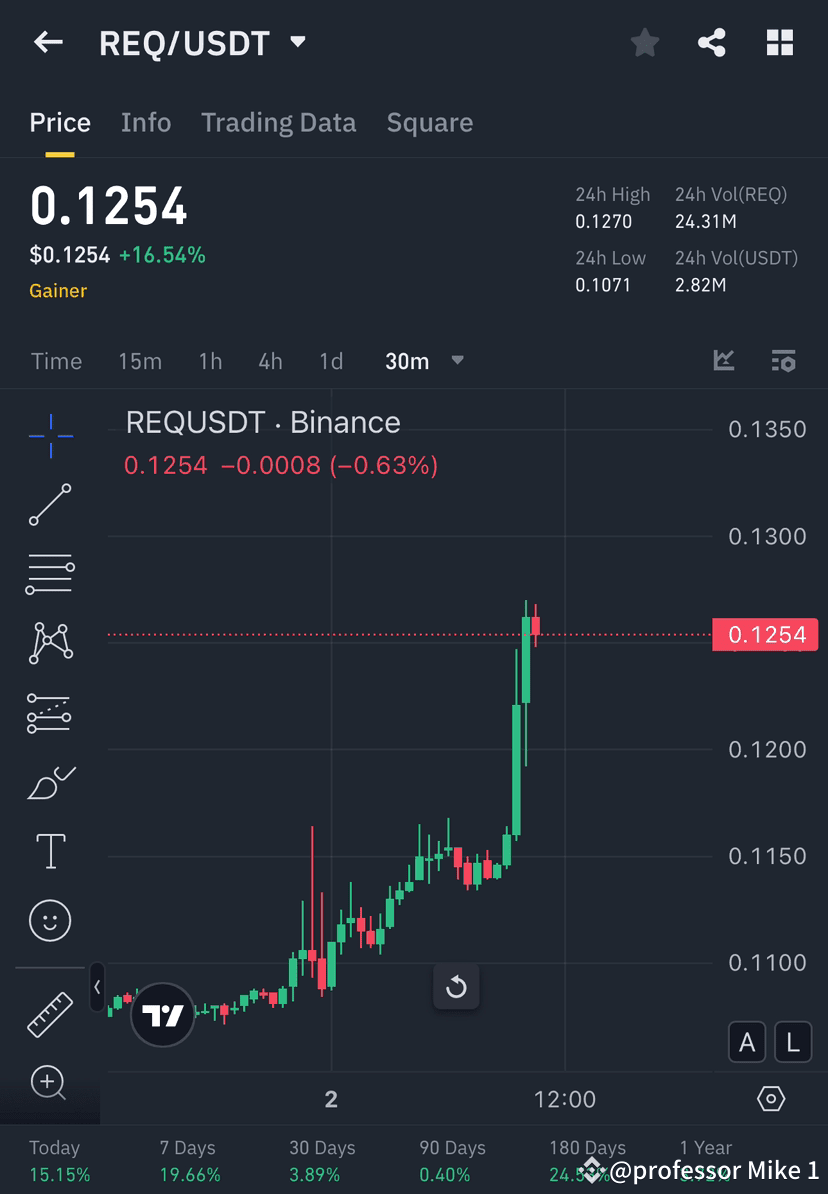
Task: Collapse the drawing toolbar with the chevron
Action: 97,986
